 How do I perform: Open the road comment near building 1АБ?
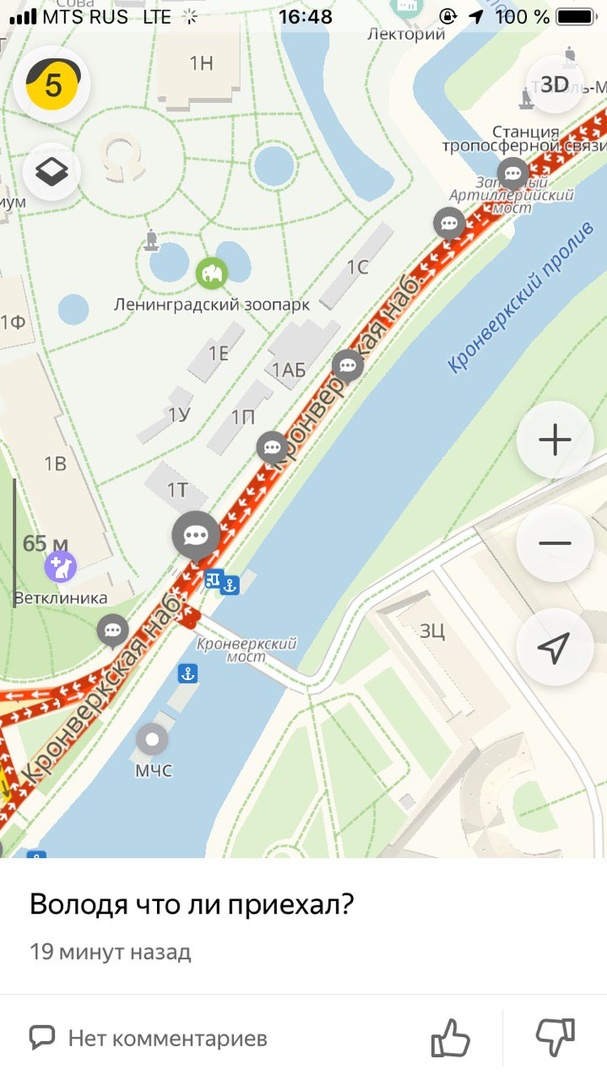point(348,365)
